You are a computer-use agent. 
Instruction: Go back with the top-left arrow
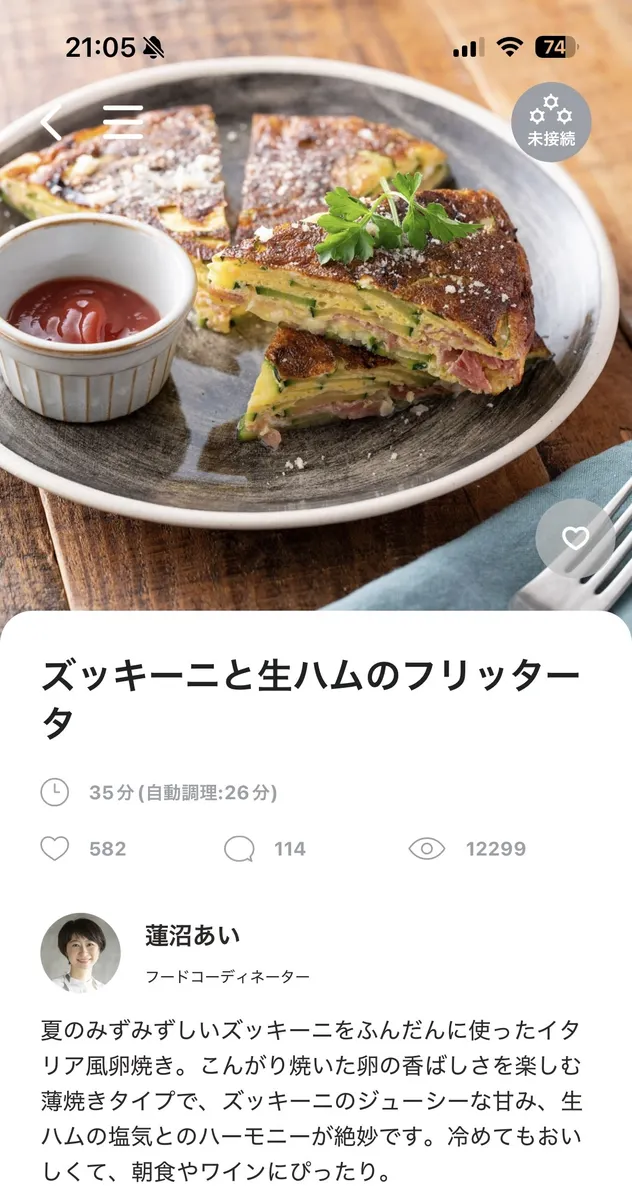click(x=51, y=122)
